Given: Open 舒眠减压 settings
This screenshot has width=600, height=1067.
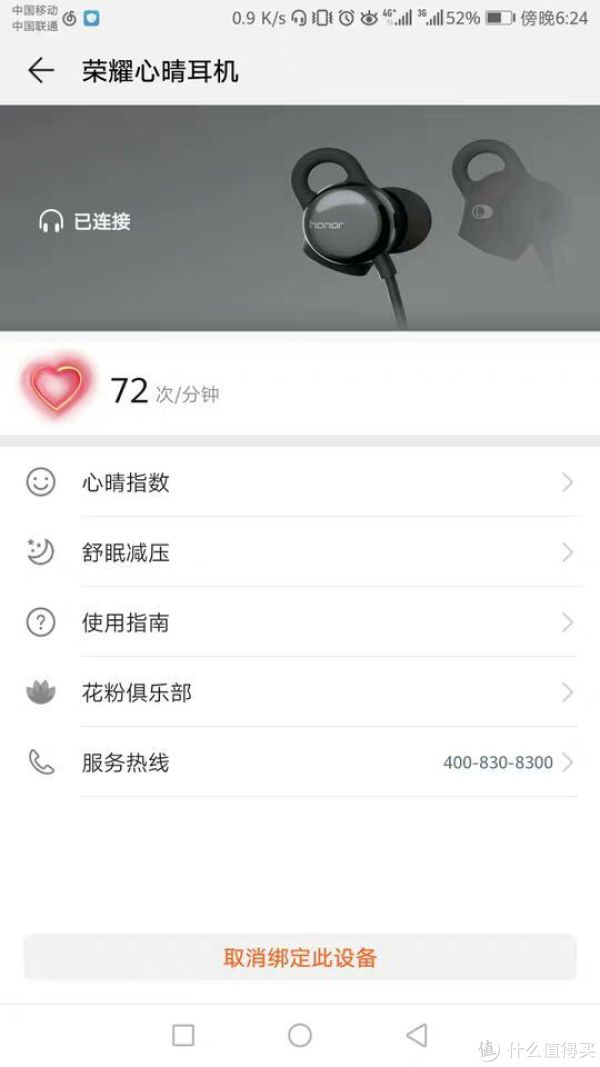Looking at the screenshot, I should click(300, 552).
